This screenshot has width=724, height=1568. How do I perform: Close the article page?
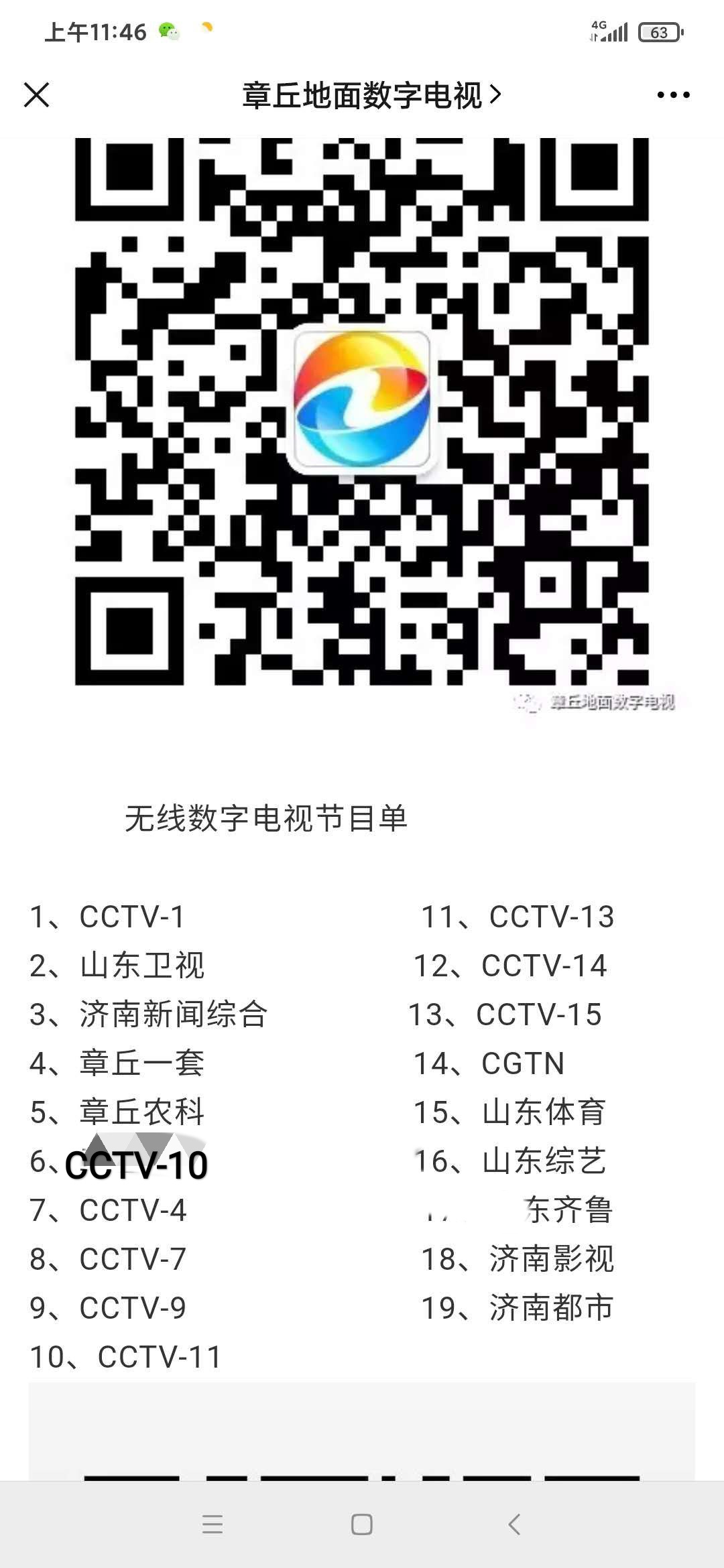click(x=37, y=95)
